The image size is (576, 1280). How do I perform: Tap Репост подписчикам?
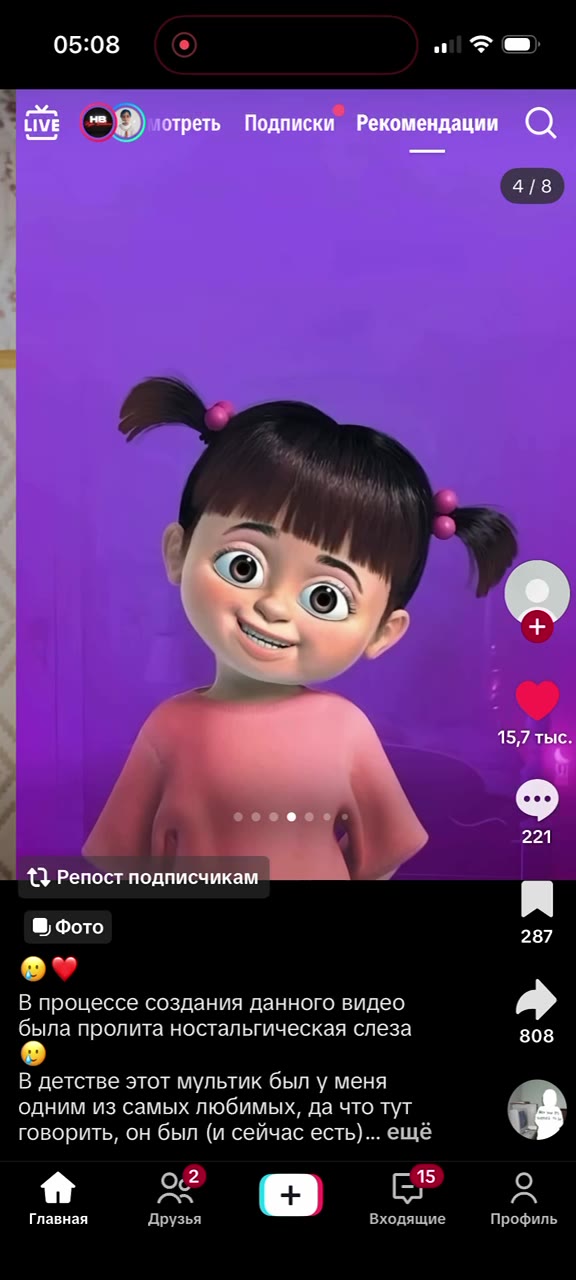[143, 877]
